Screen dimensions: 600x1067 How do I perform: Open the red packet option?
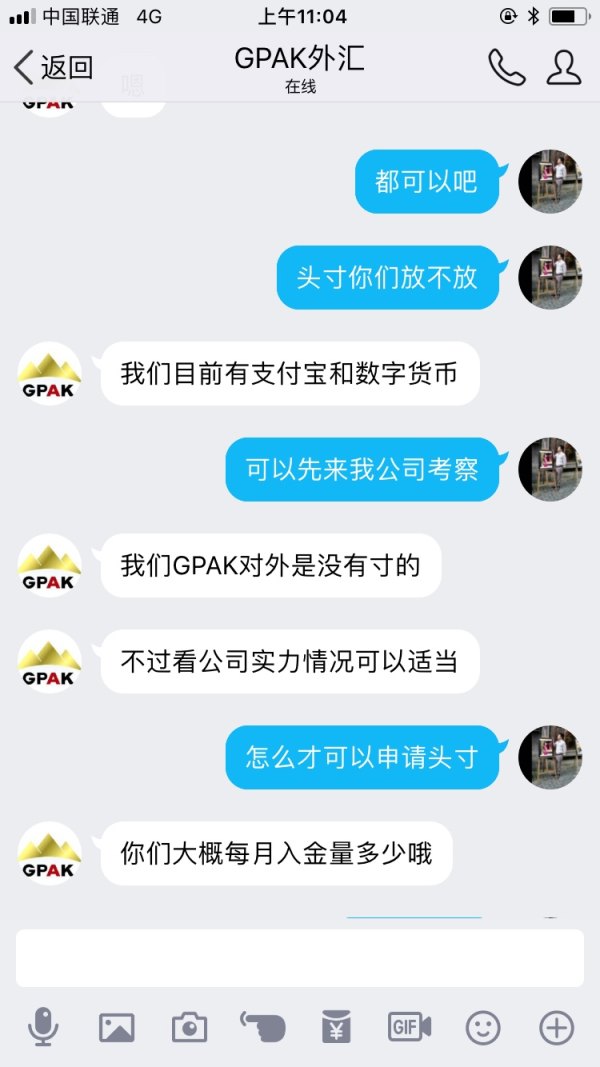[336, 1027]
